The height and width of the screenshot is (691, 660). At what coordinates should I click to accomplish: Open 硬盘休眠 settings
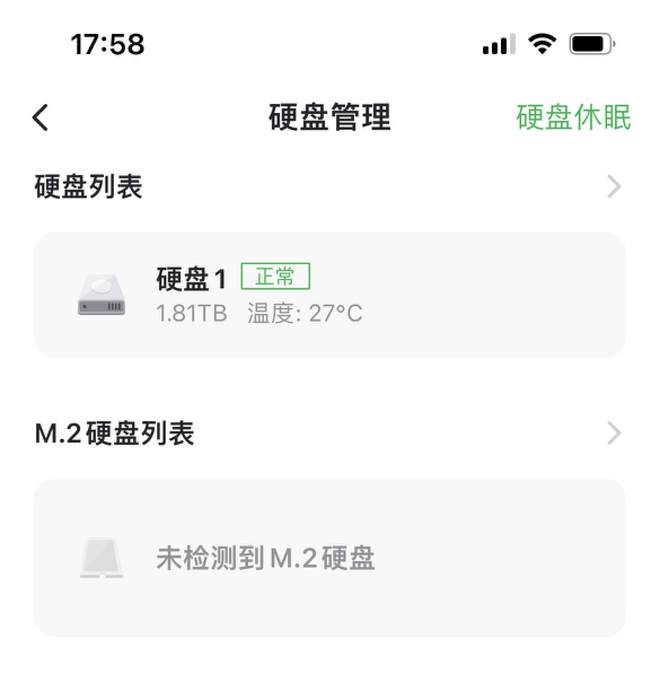click(x=573, y=117)
